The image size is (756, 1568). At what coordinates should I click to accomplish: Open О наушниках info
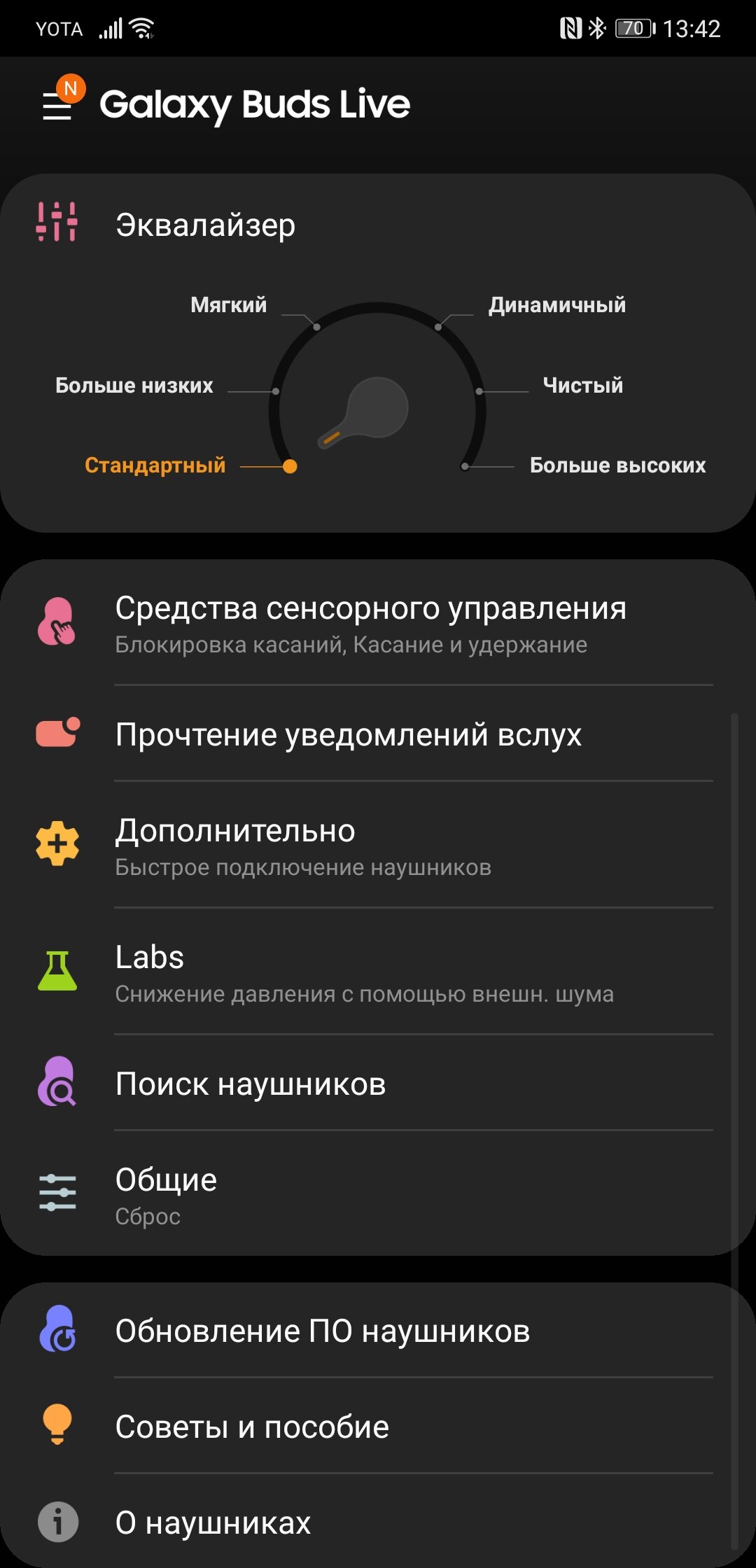coord(378,1522)
